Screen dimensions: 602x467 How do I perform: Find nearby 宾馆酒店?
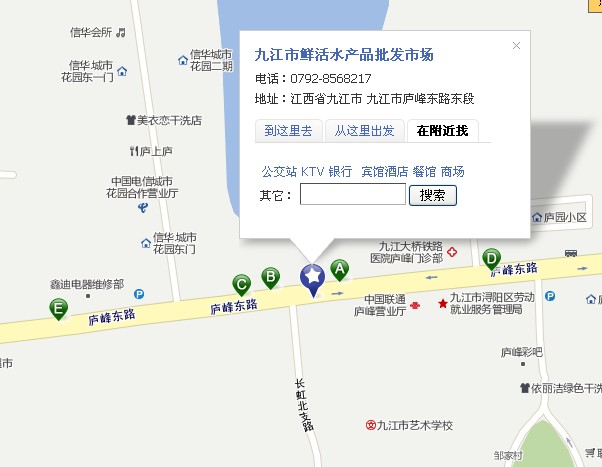tap(384, 172)
